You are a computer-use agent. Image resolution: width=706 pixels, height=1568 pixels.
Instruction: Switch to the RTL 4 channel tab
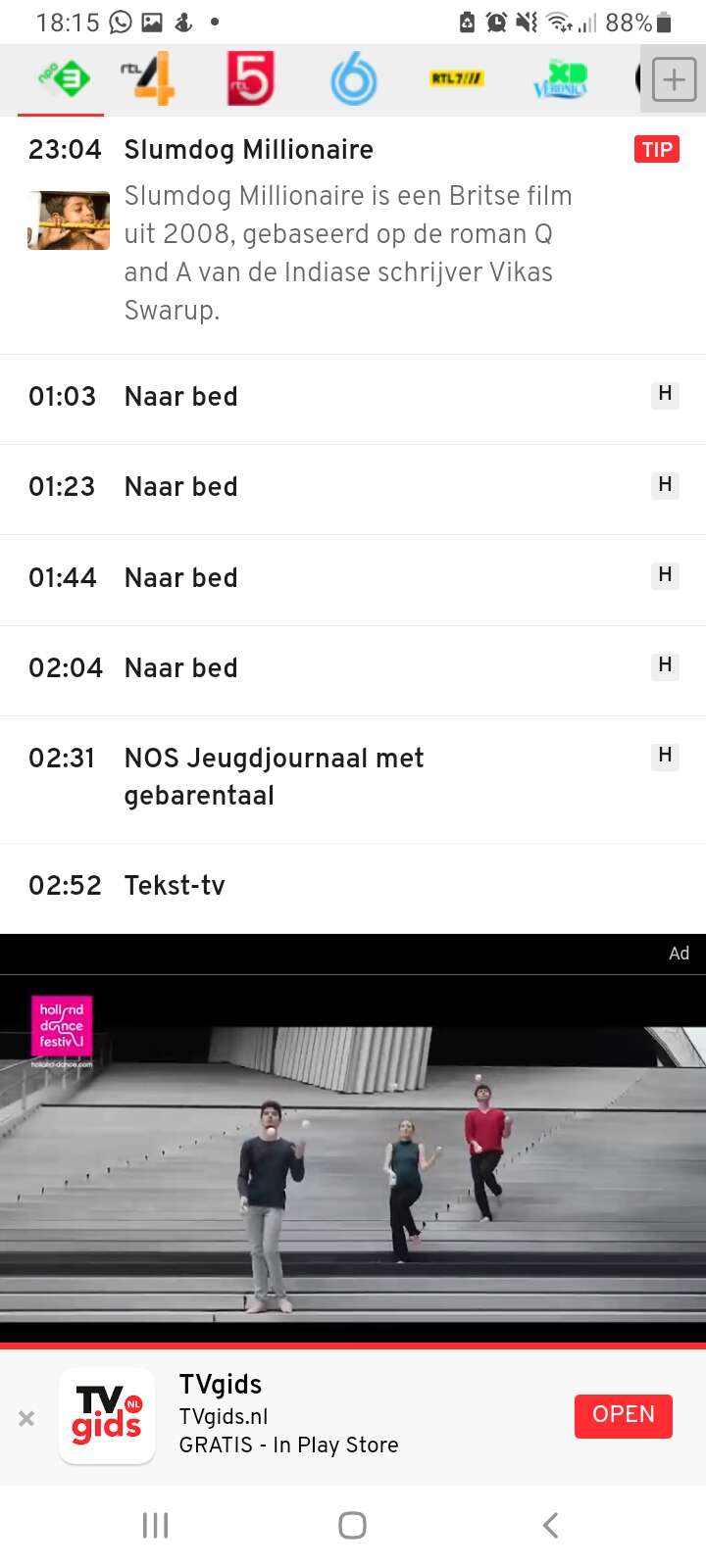pyautogui.click(x=149, y=79)
